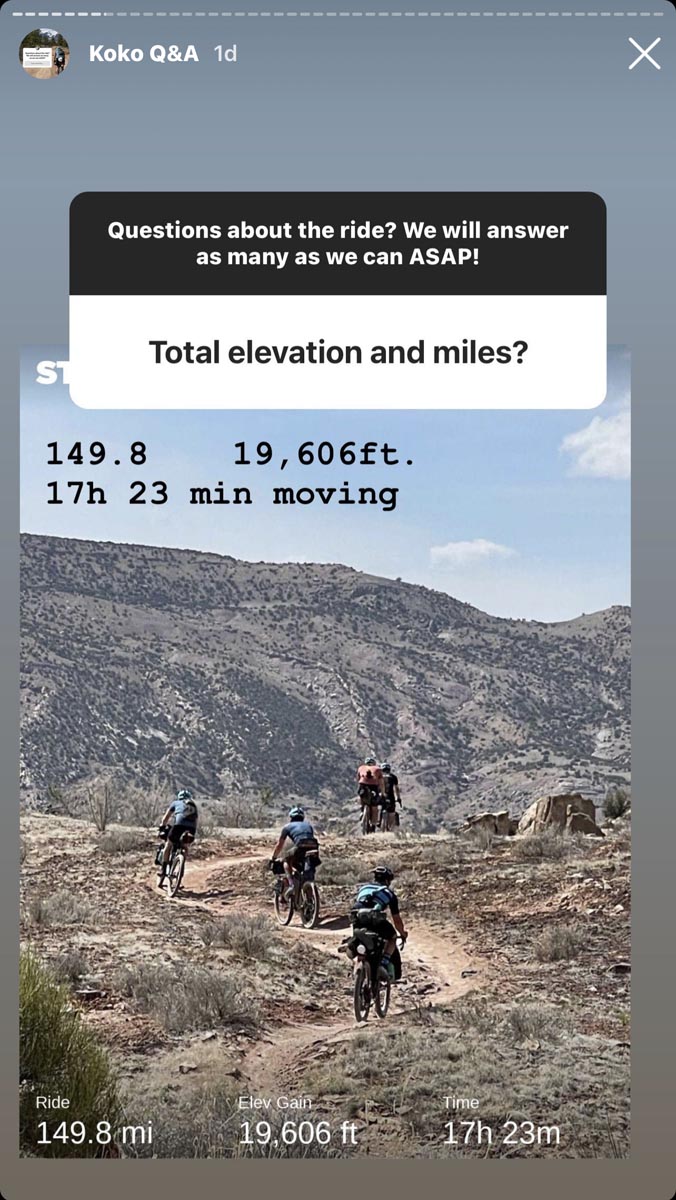Close the story viewer
Screen dimensions: 676x1200
click(x=644, y=53)
